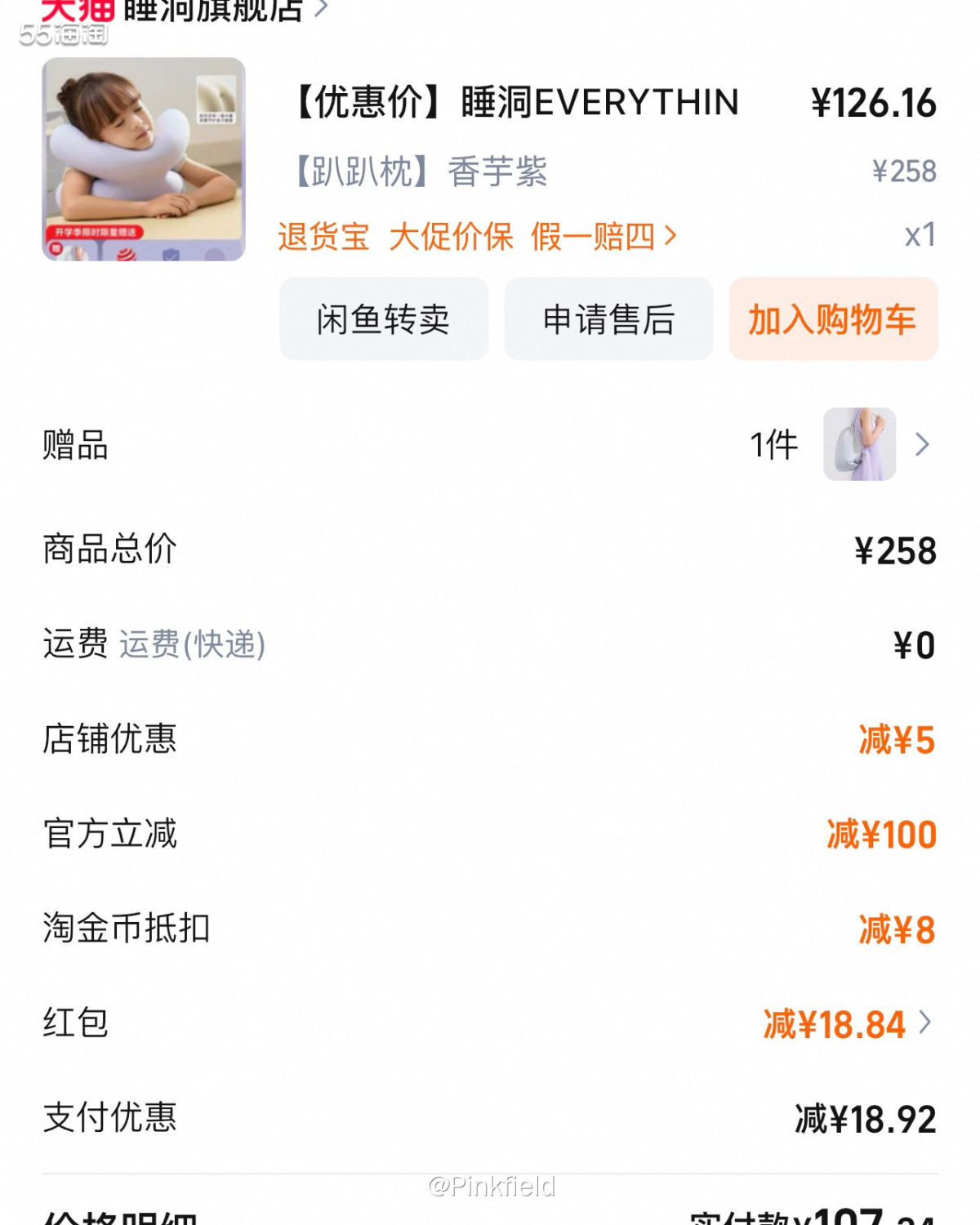This screenshot has width=980, height=1225.
Task: Open the 睡洞旗舰店 store page
Action: tap(214, 10)
